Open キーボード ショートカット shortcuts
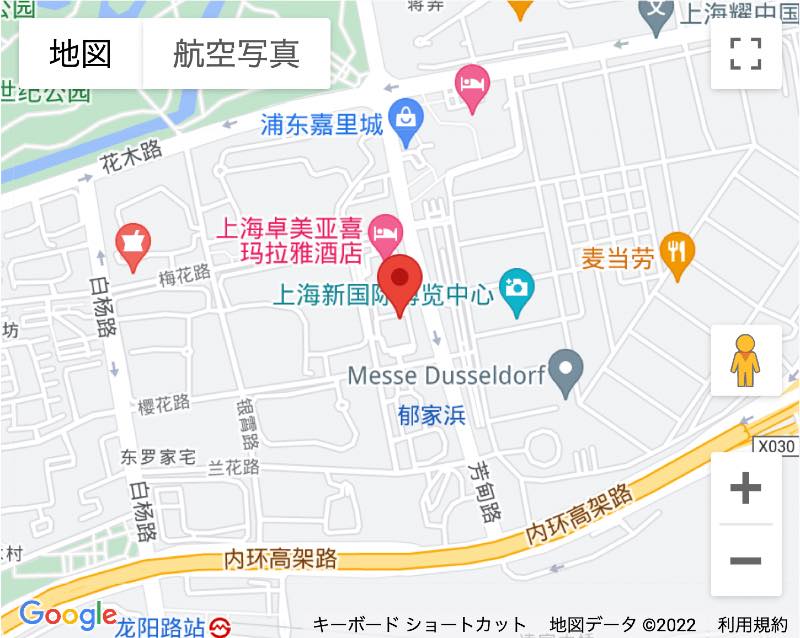The height and width of the screenshot is (638, 800). 420,625
